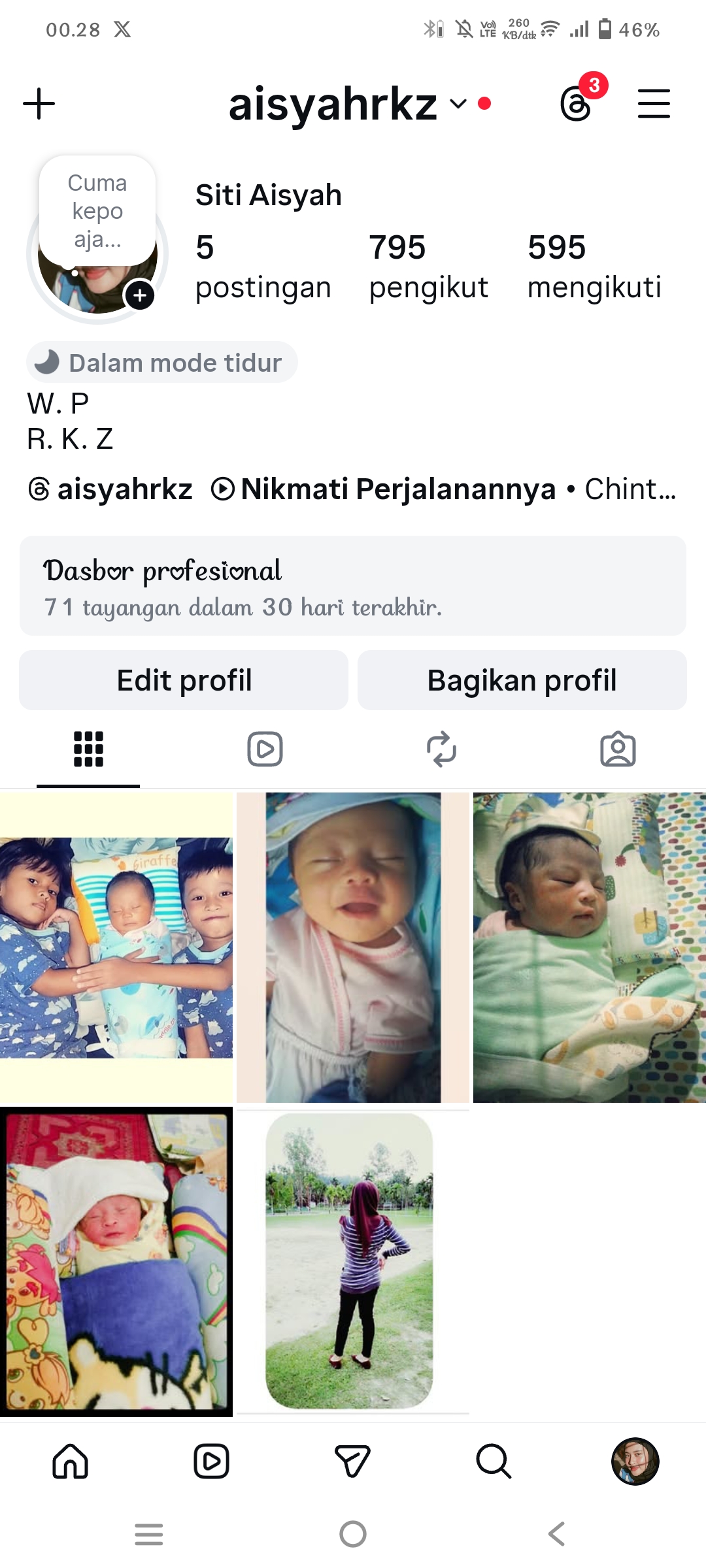Go to the Home feed

71,1462
